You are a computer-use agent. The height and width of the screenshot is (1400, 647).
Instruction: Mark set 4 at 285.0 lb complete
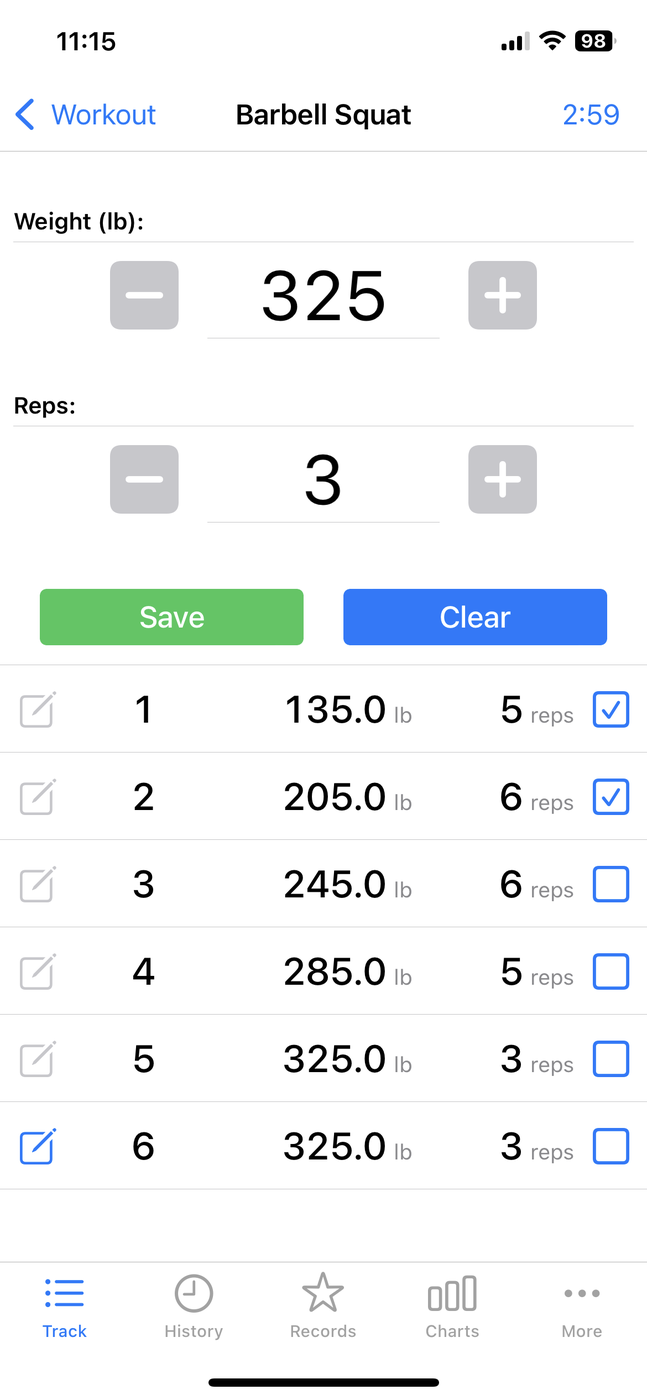tap(611, 971)
